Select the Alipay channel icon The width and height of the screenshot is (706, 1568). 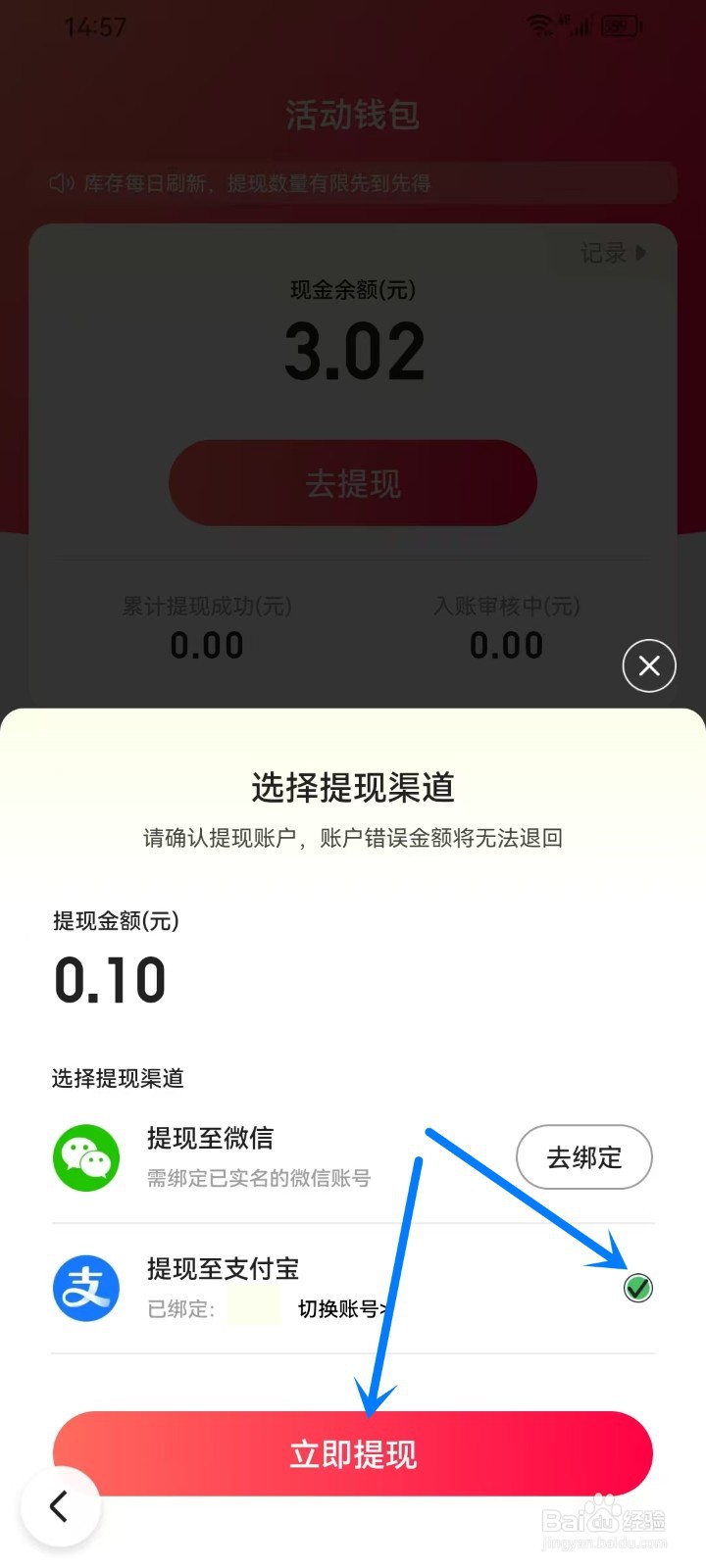pos(85,1288)
